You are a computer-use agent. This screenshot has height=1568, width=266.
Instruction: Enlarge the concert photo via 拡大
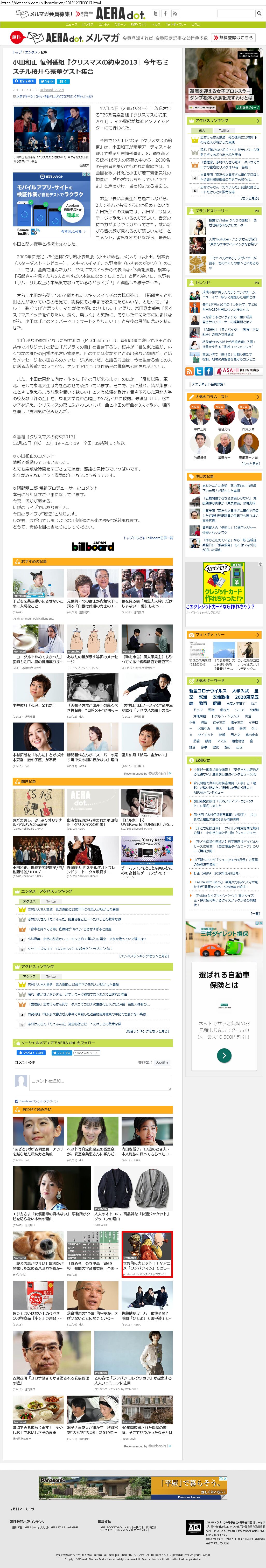(84, 165)
